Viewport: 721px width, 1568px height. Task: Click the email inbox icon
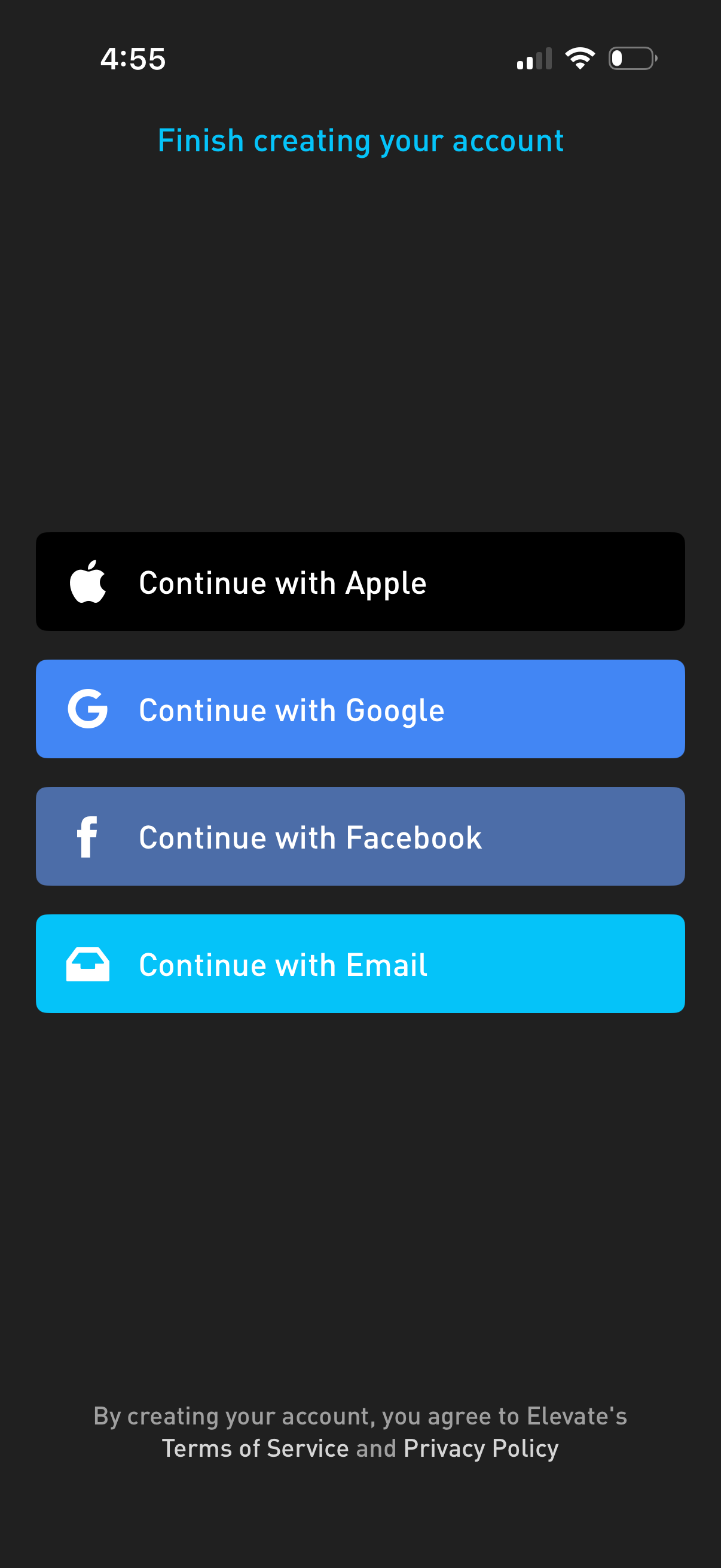pyautogui.click(x=88, y=963)
